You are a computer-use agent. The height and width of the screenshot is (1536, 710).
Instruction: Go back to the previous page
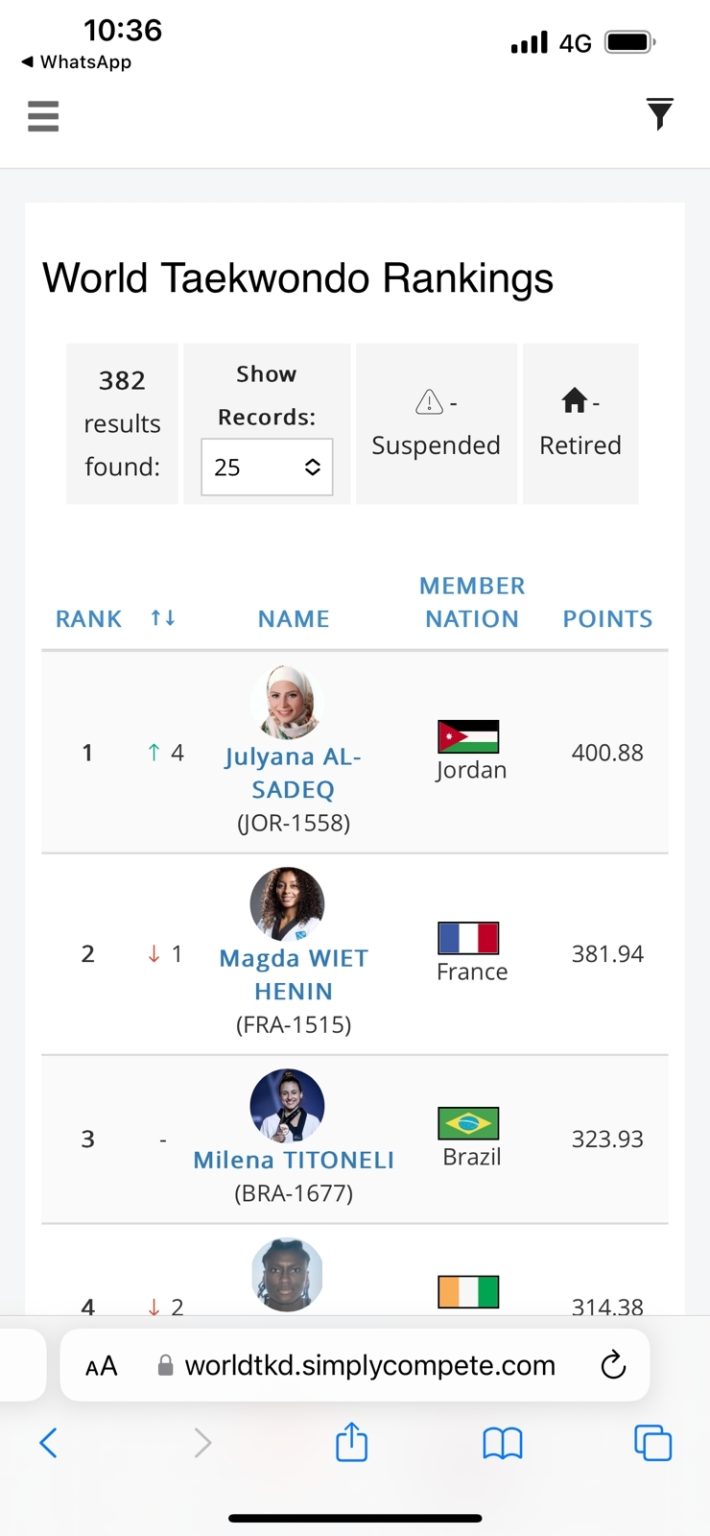[x=47, y=1443]
